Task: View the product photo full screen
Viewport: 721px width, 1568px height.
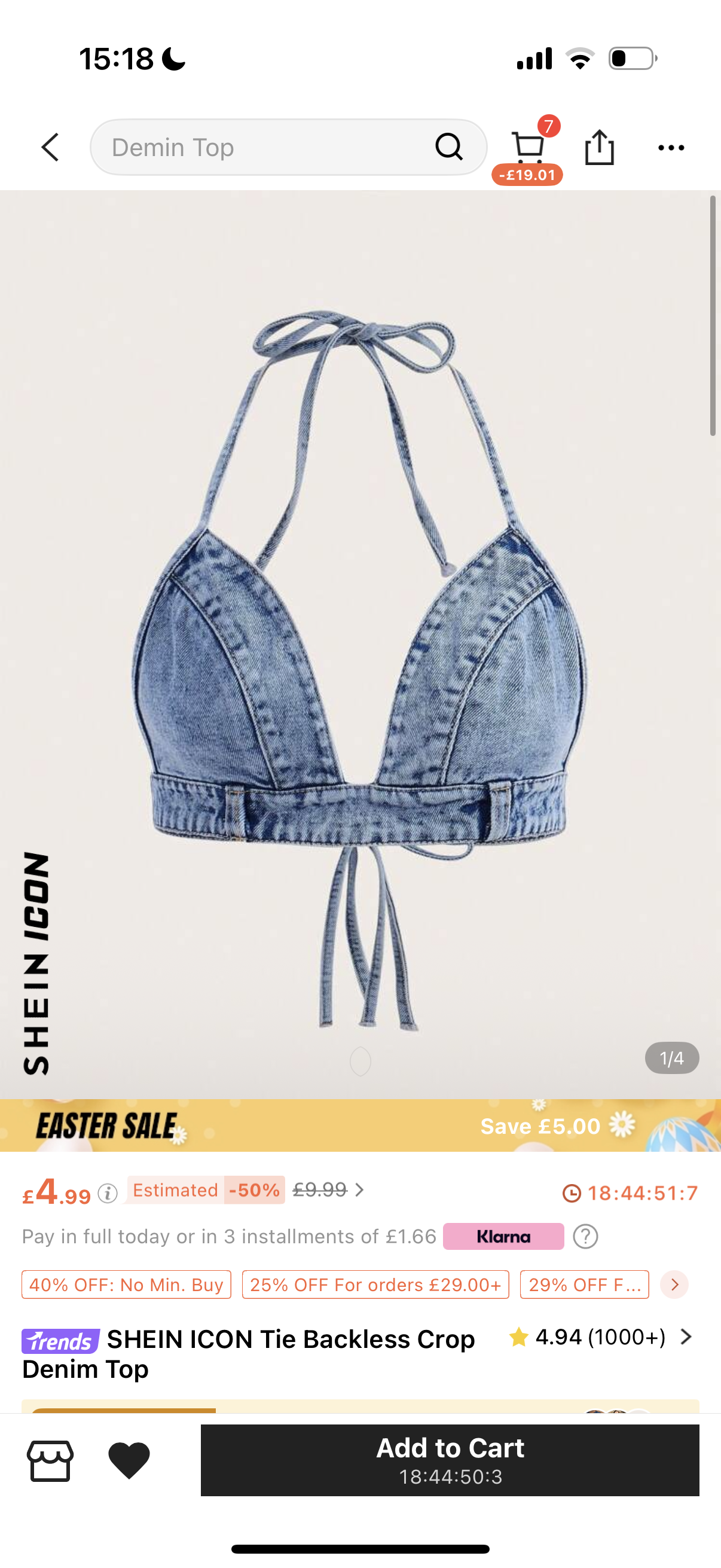Action: pos(360,645)
